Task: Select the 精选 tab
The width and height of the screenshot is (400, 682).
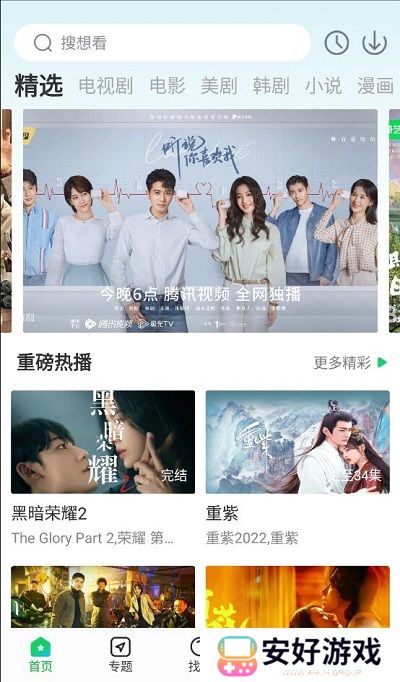Action: point(39,85)
